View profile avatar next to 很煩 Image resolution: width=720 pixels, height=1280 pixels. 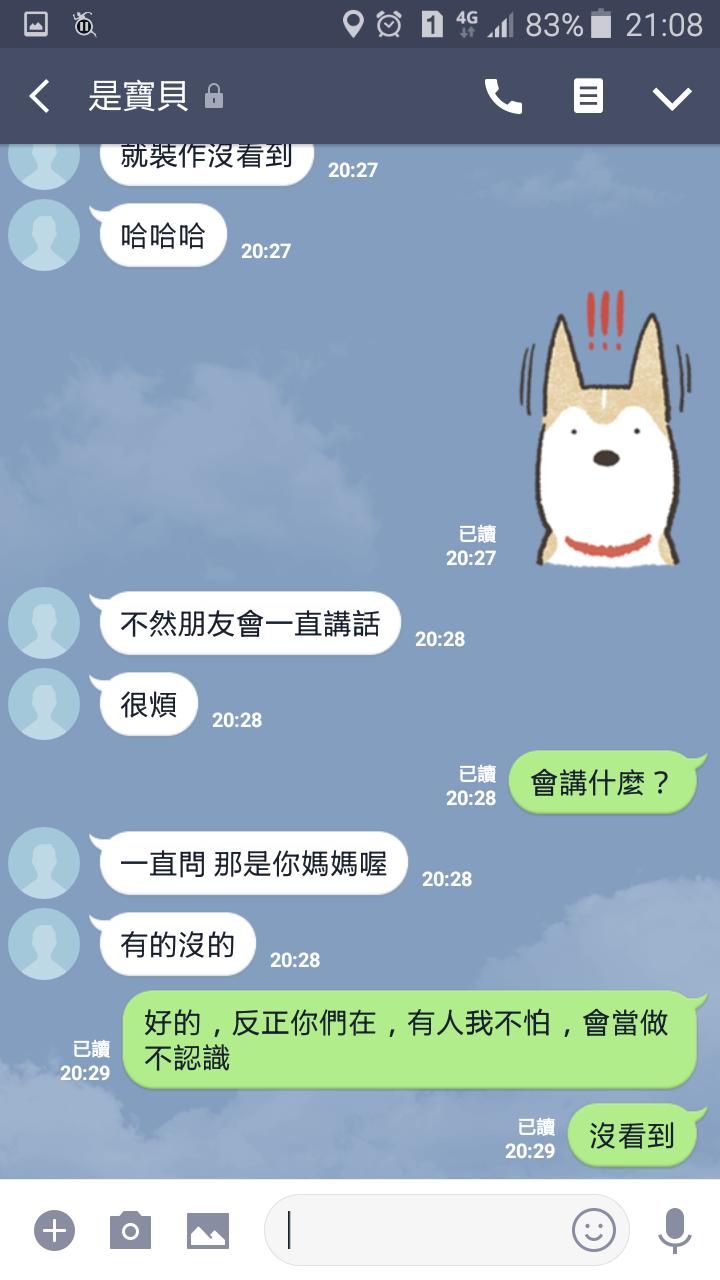(44, 704)
